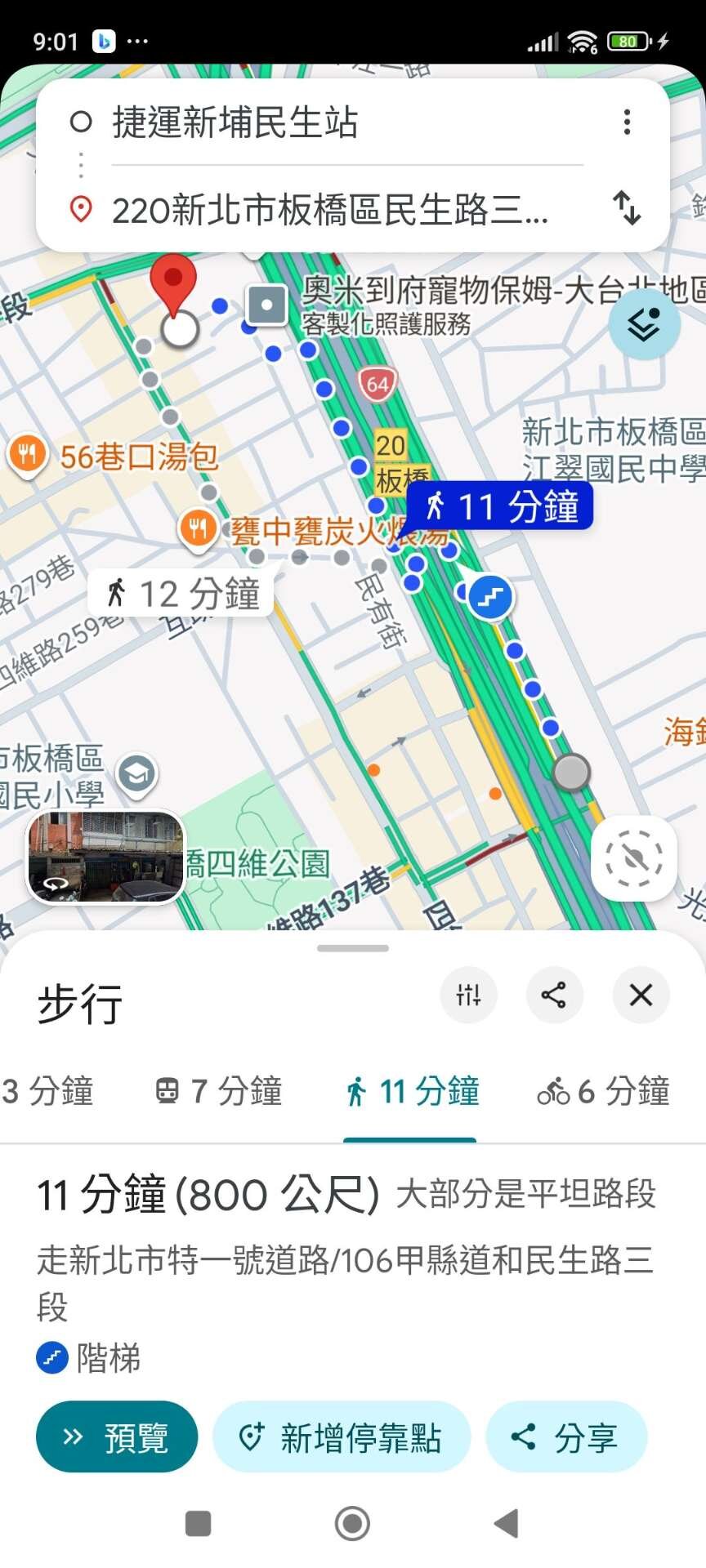Screen dimensions: 706x1568
Task: Open the three-dot overflow menu
Action: click(627, 122)
